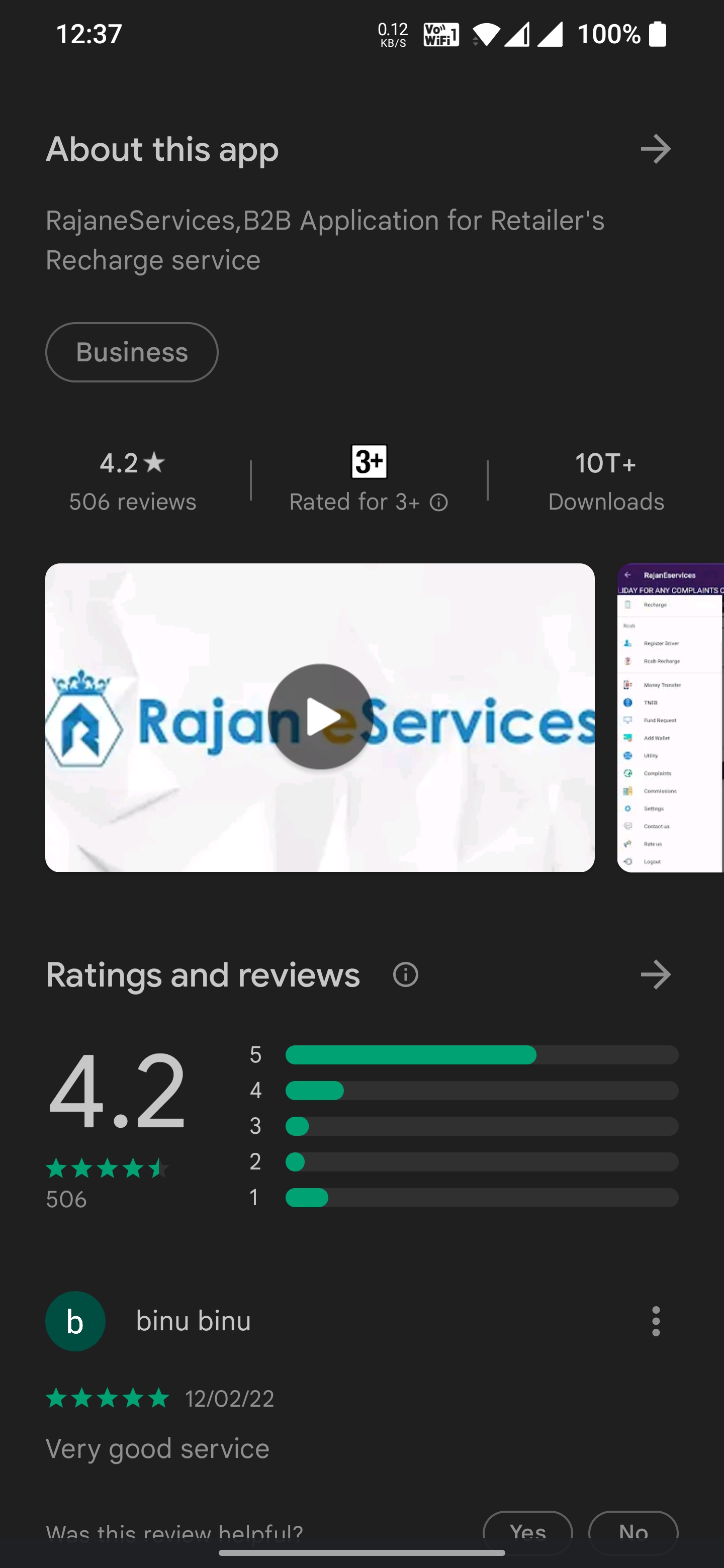Open the Ratings and reviews info icon
The height and width of the screenshot is (1568, 724).
point(406,974)
